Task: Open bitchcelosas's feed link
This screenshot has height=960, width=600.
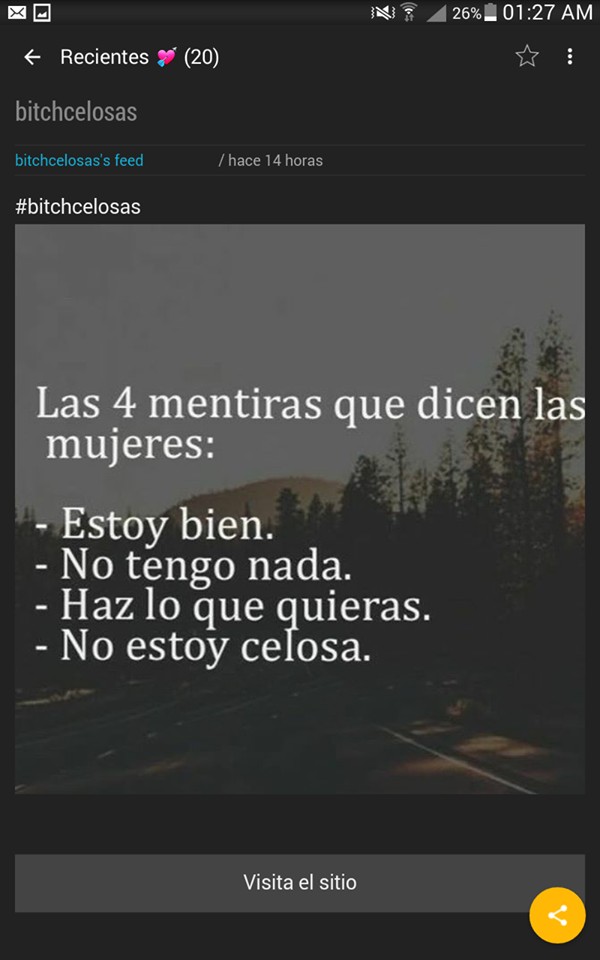Action: pyautogui.click(x=79, y=160)
